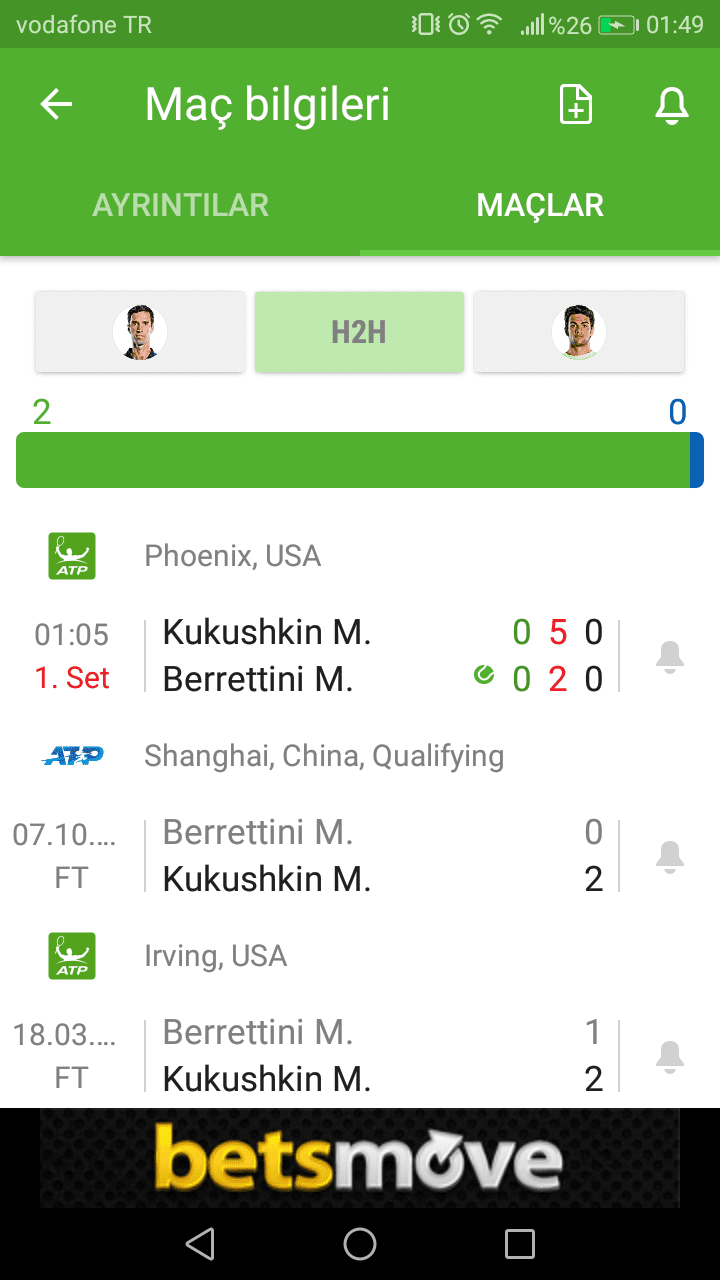Select the MAÇLAR tab
720x1280 pixels.
tap(540, 205)
